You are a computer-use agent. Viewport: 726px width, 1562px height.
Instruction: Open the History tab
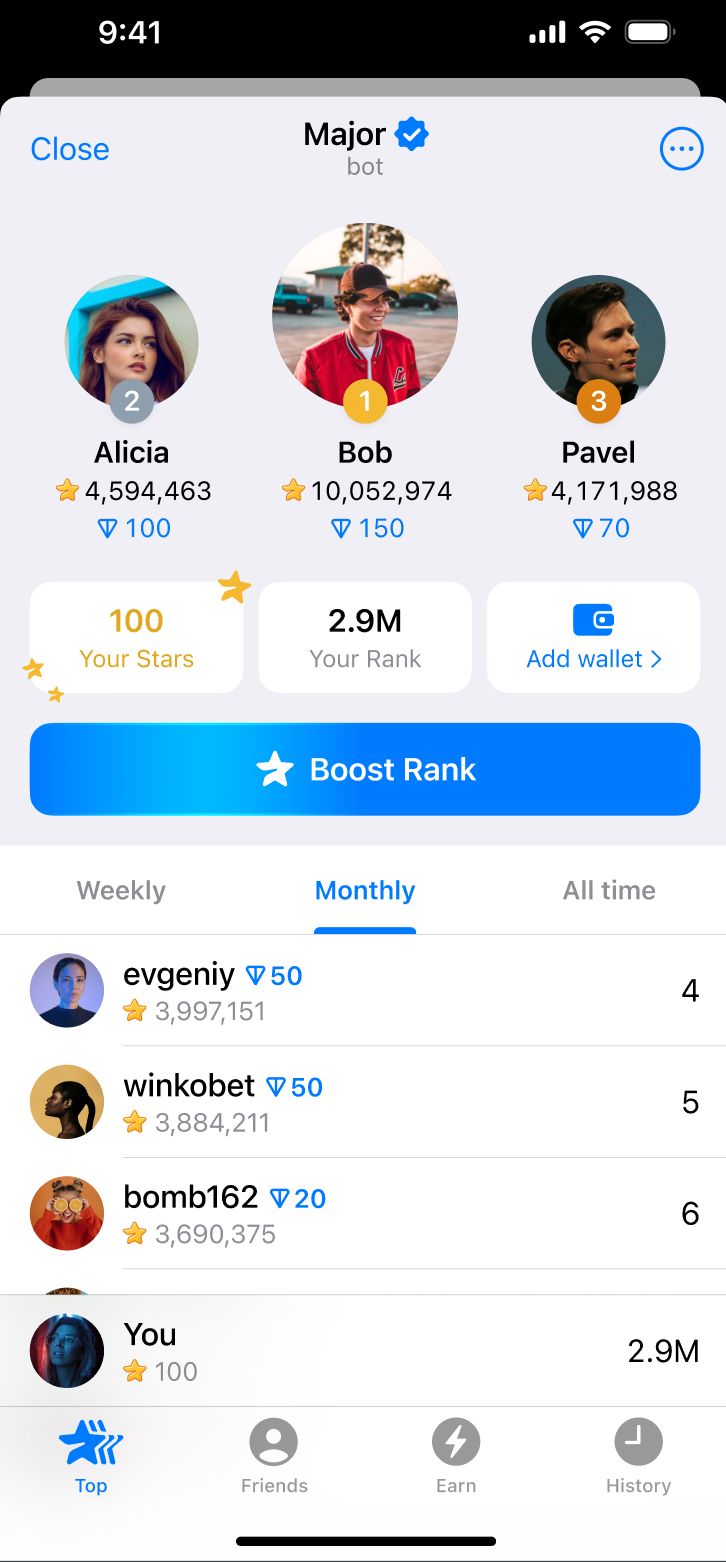(x=638, y=1456)
